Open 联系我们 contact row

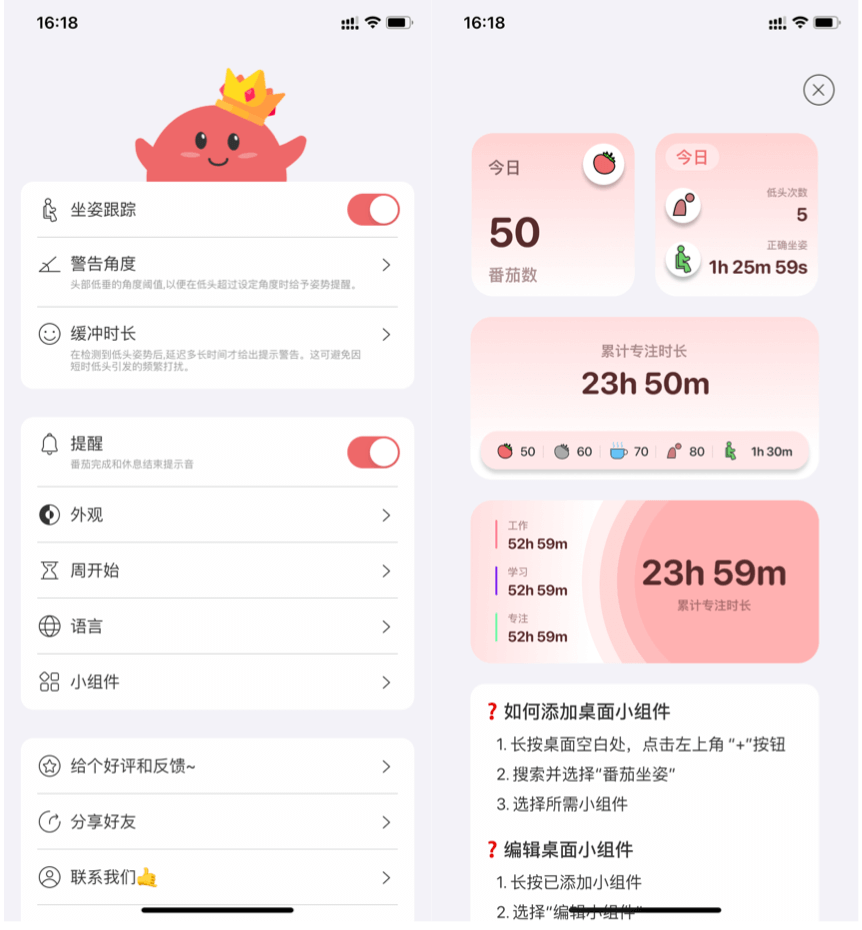(x=217, y=877)
